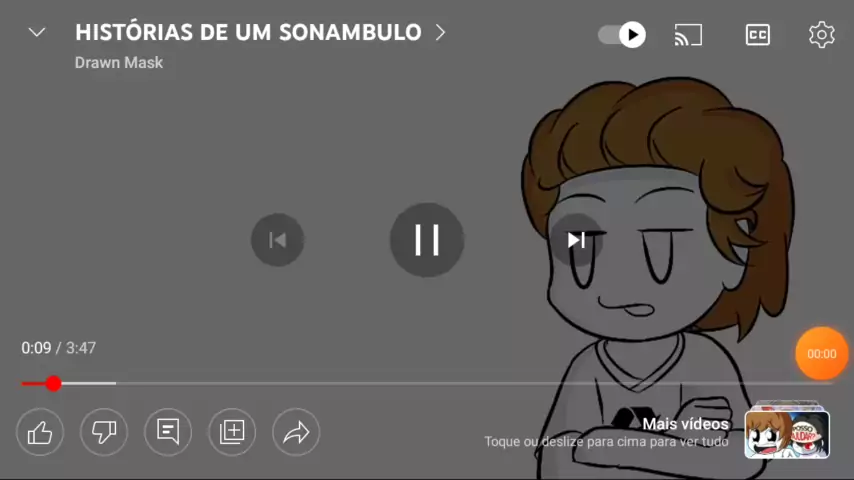
Task: Skip to the next video
Action: coord(576,240)
